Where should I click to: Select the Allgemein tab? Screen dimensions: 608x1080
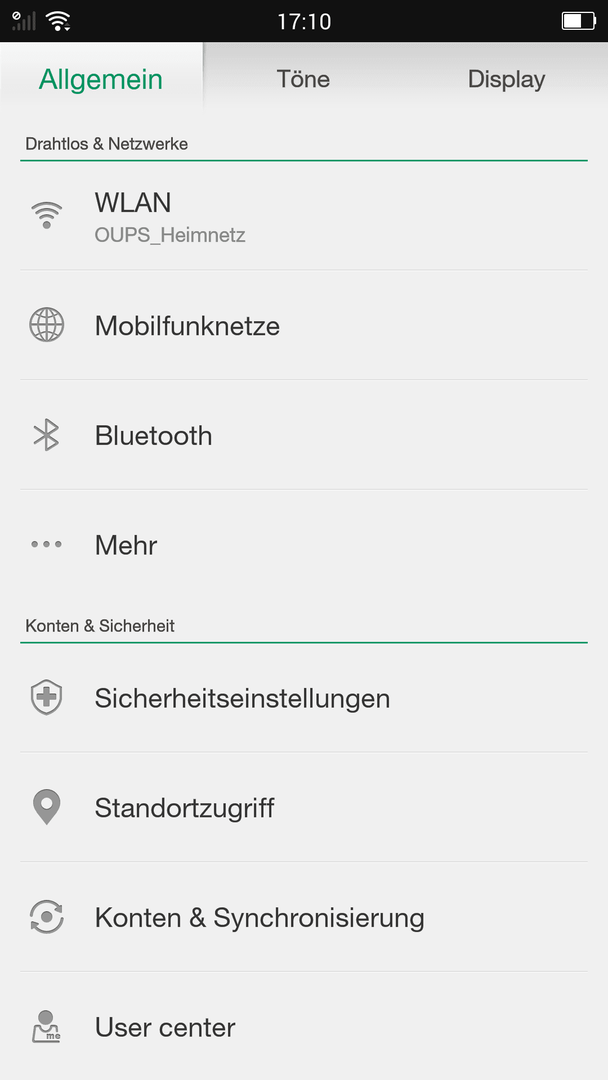pos(101,79)
